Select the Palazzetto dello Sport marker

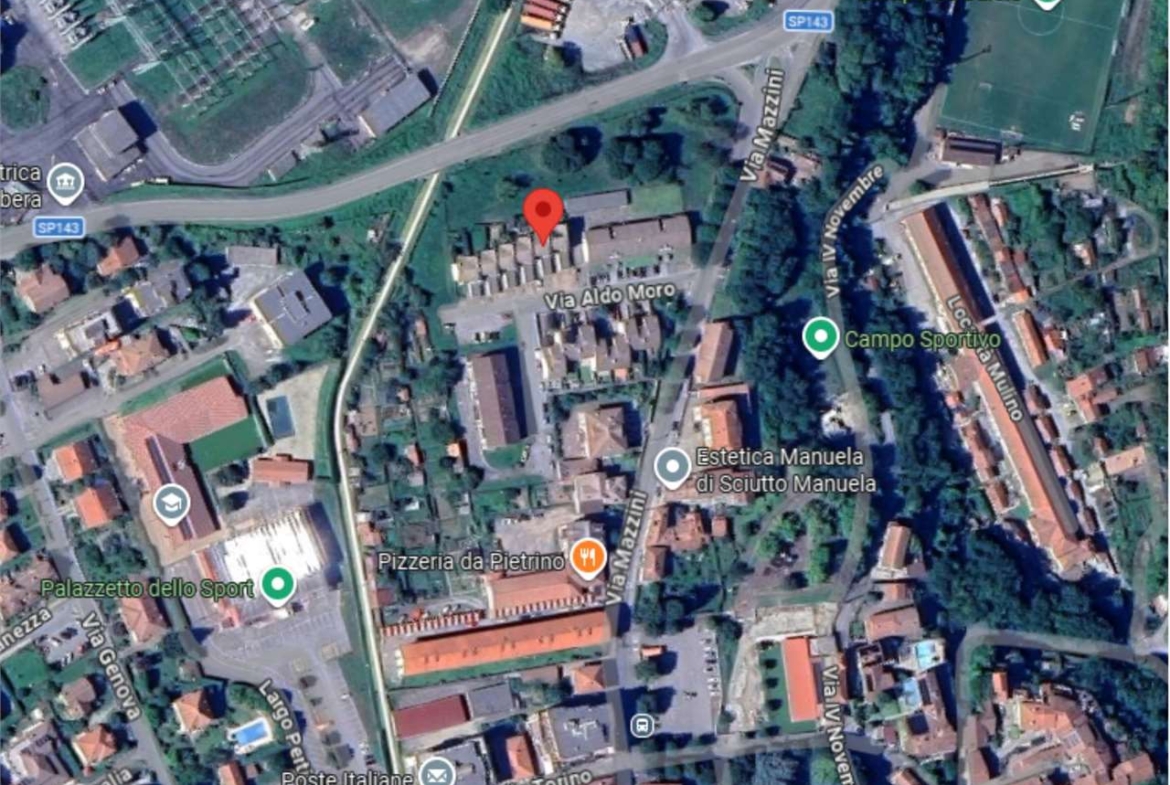coord(277,584)
